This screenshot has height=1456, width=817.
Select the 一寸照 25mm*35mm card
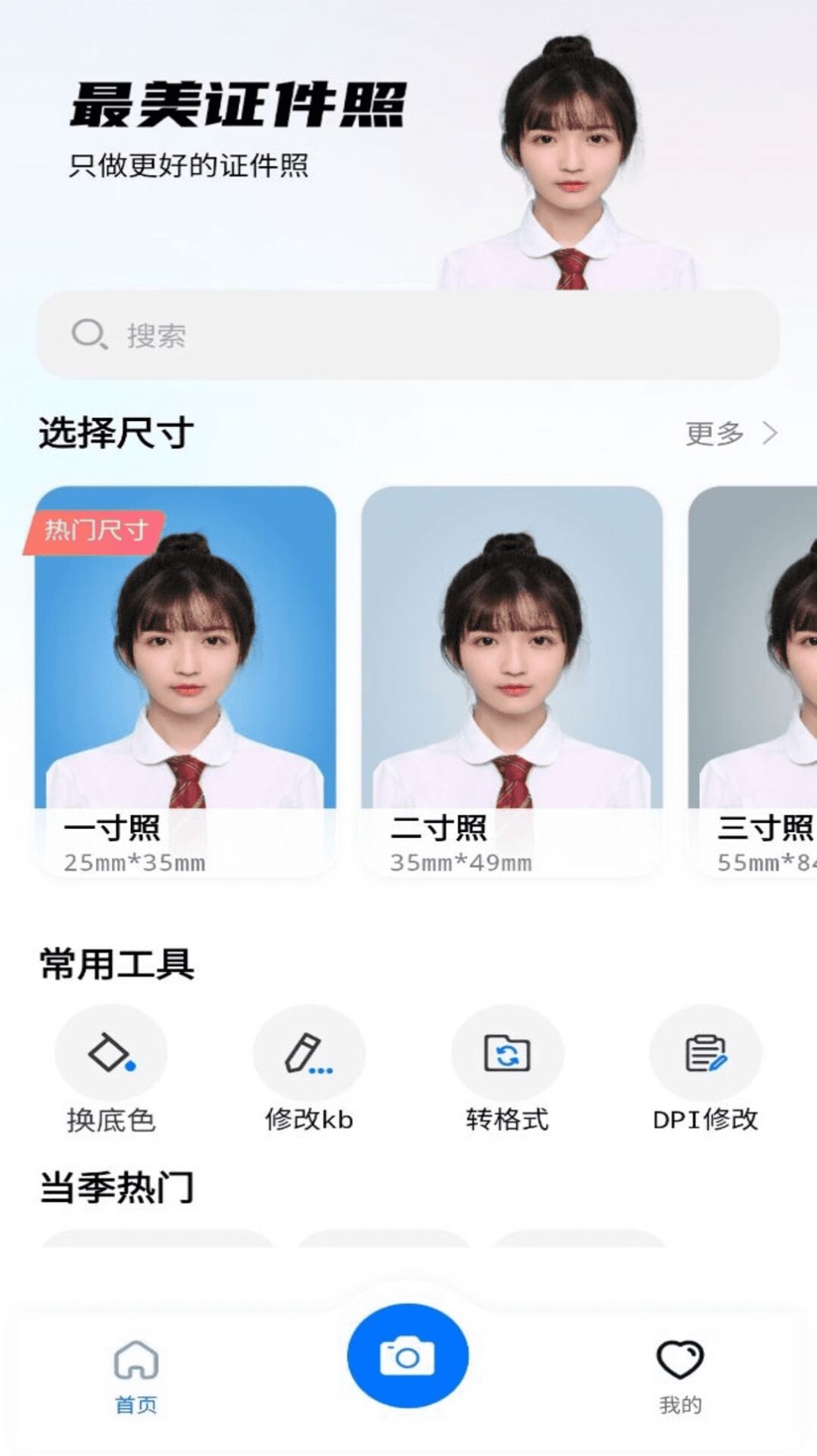185,681
